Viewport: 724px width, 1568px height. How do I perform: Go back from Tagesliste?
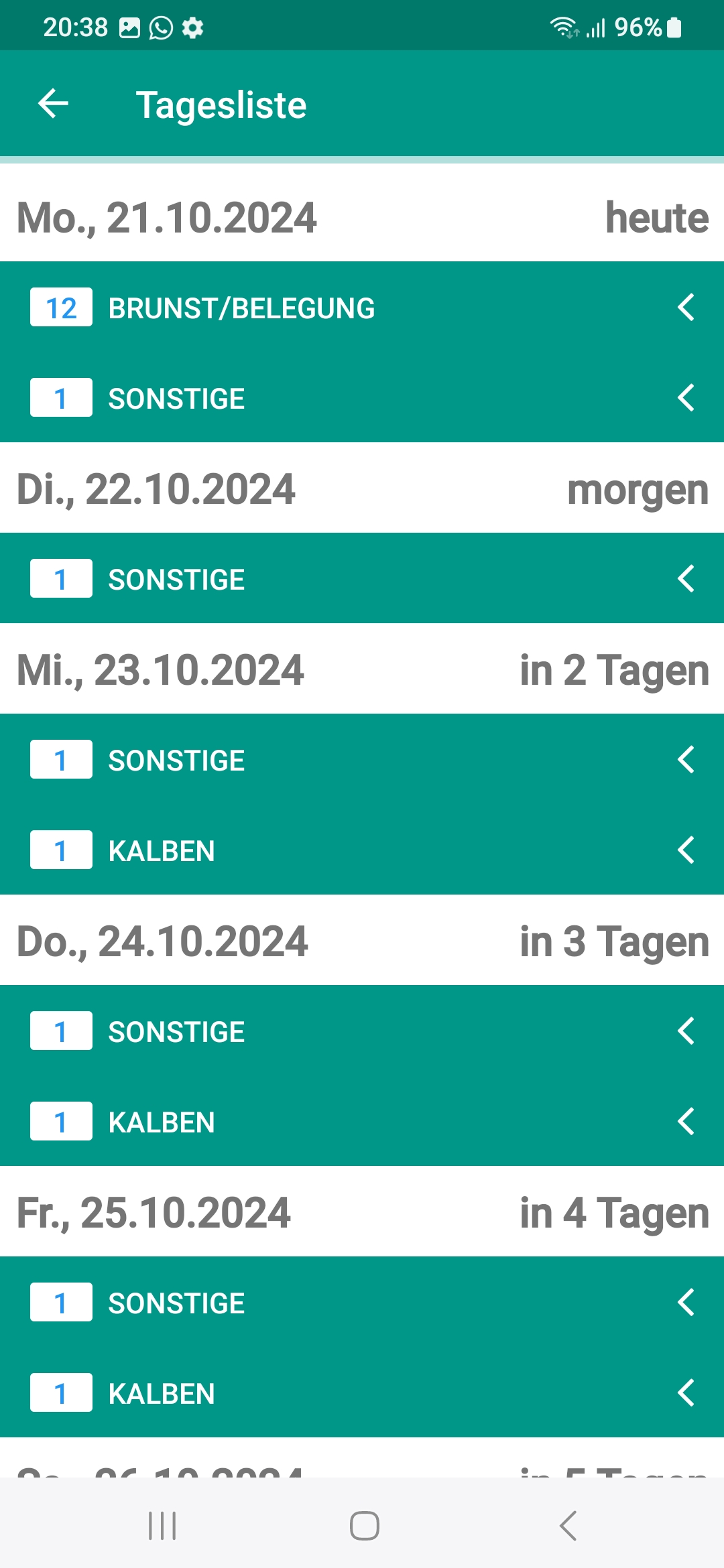pyautogui.click(x=54, y=104)
